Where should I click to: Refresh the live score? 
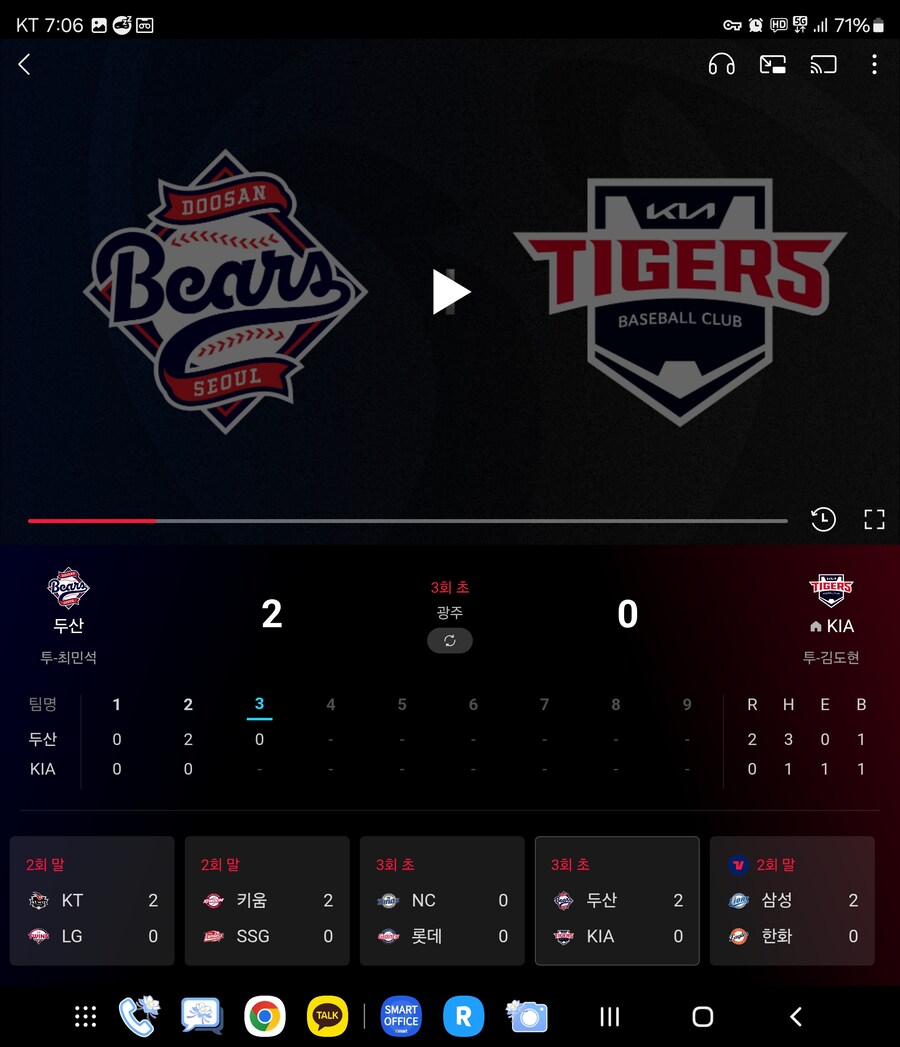point(450,641)
